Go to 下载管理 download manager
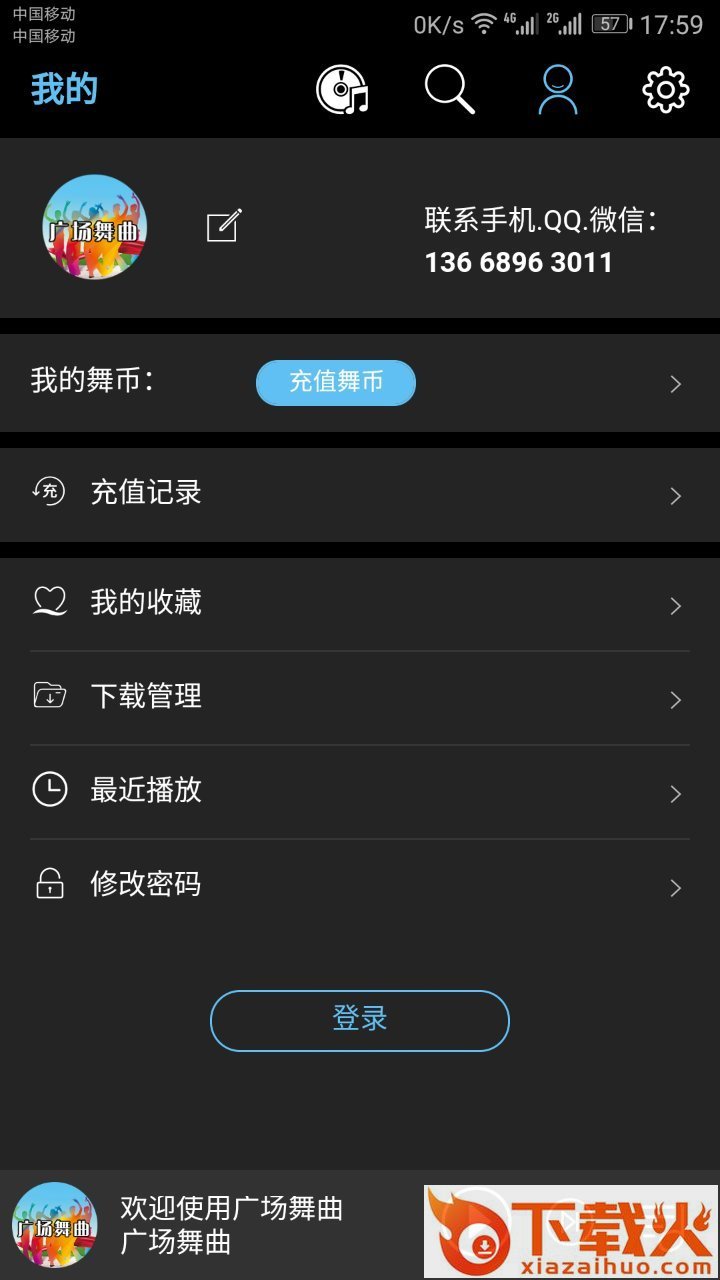This screenshot has height=1280, width=720. (360, 698)
